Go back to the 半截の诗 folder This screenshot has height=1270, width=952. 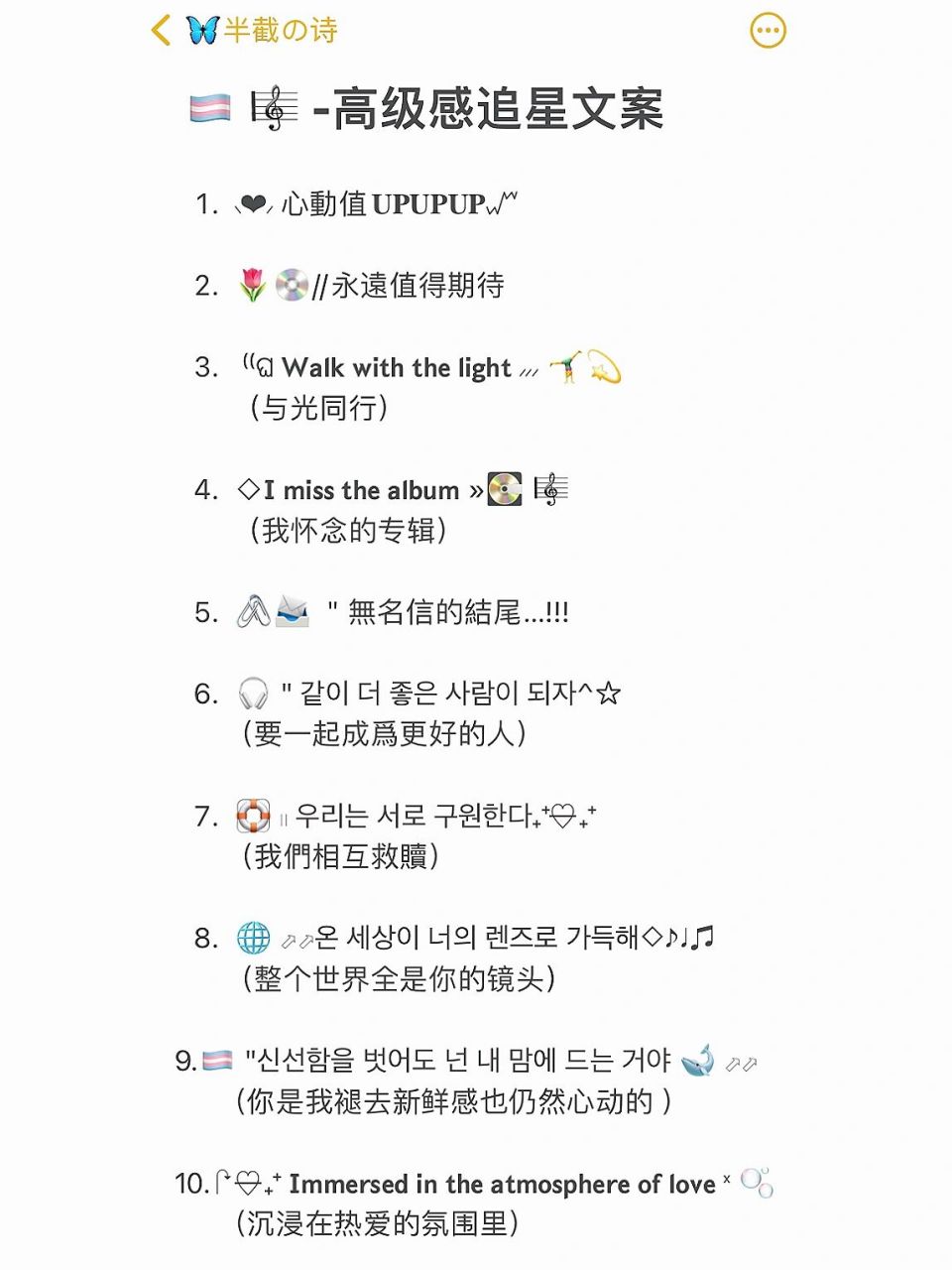tap(162, 30)
